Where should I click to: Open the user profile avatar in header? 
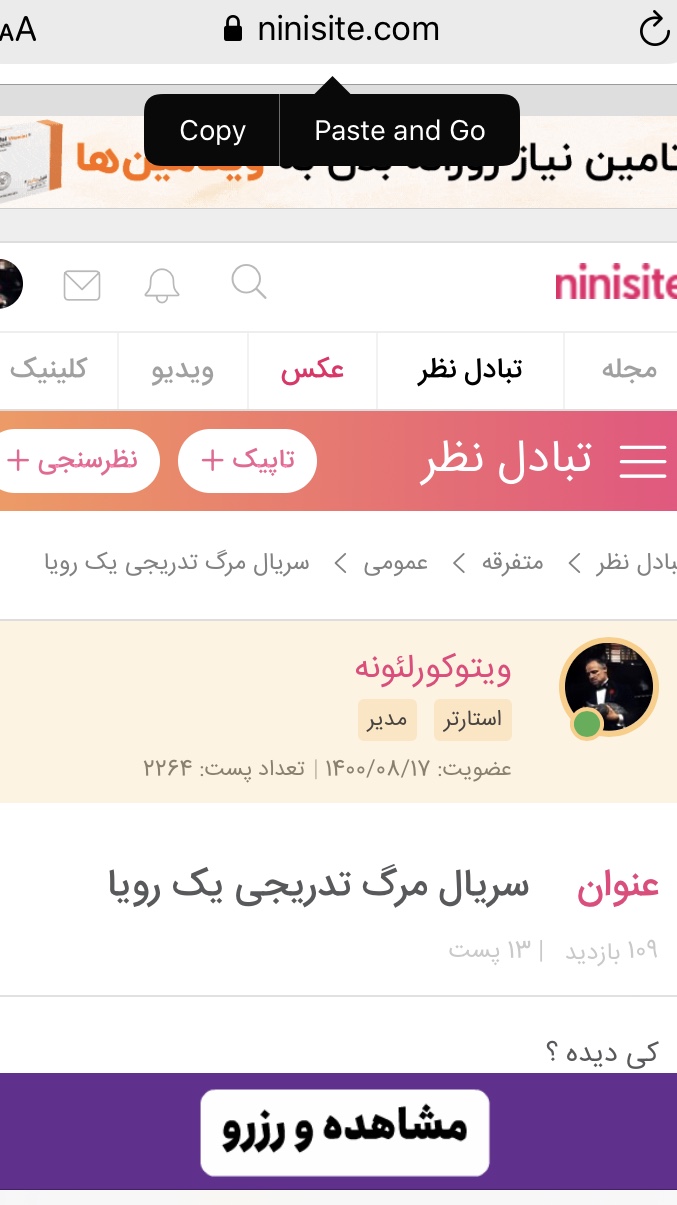[x=8, y=284]
